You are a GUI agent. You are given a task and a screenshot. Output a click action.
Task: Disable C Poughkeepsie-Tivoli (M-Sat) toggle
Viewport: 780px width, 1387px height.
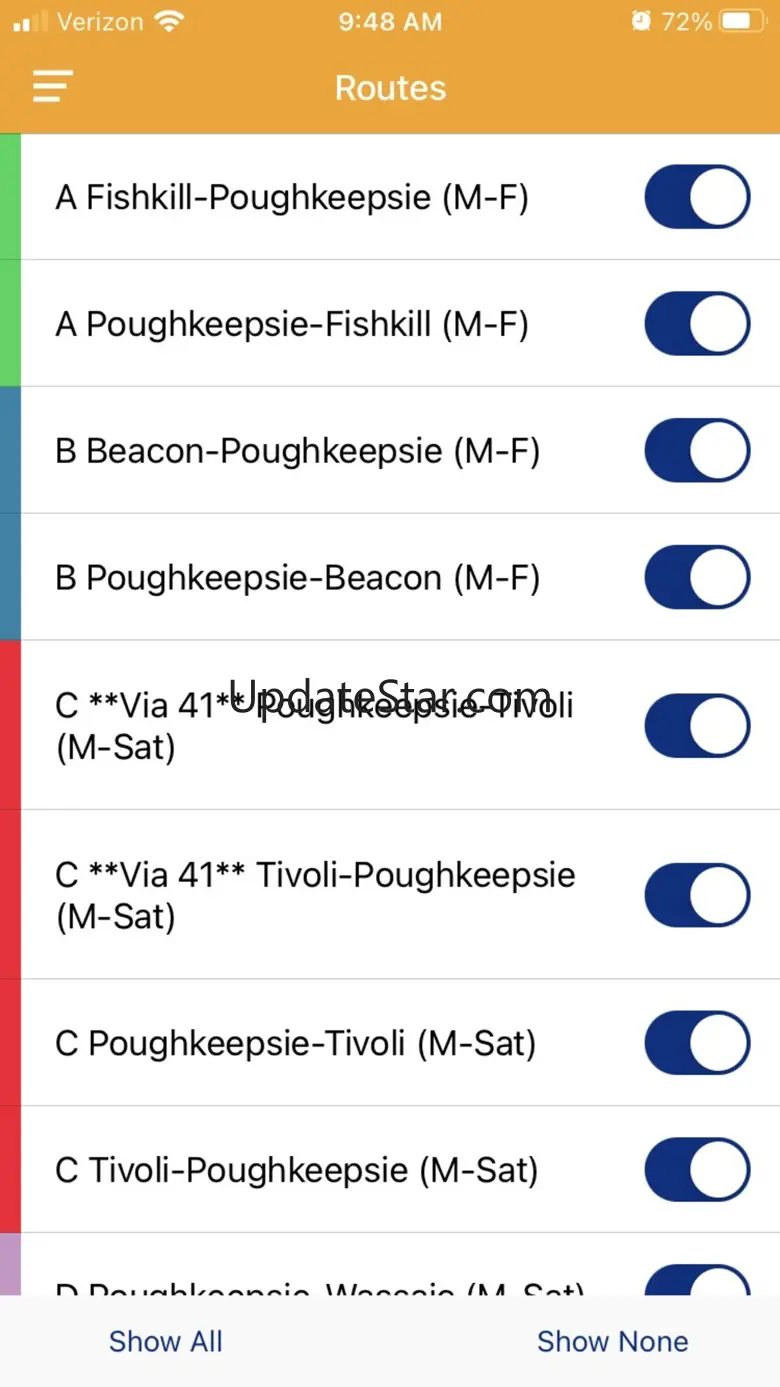tap(697, 1043)
